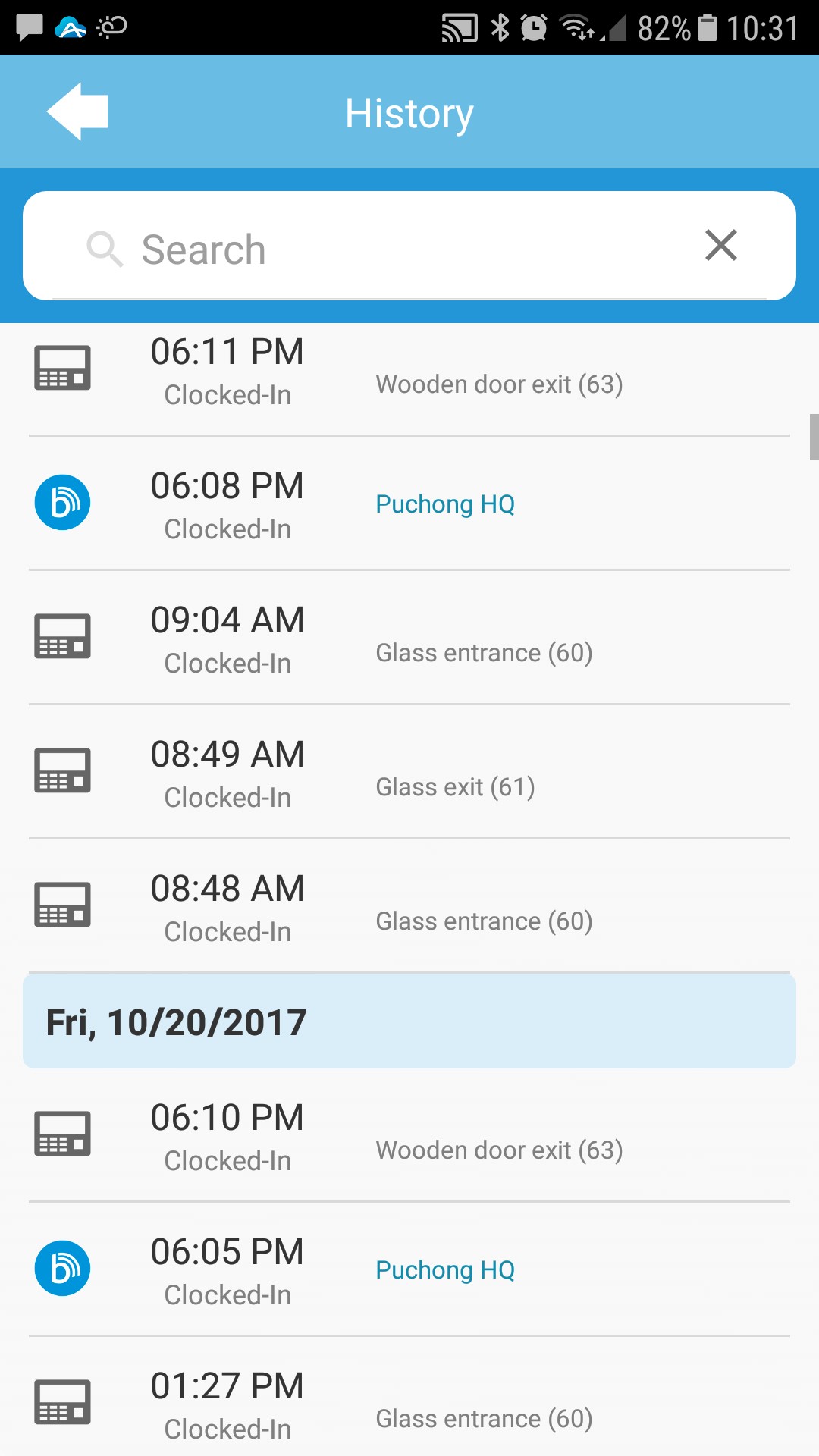Open Puchong HQ link at 06:08 PM
This screenshot has width=819, height=1456.
tap(445, 504)
